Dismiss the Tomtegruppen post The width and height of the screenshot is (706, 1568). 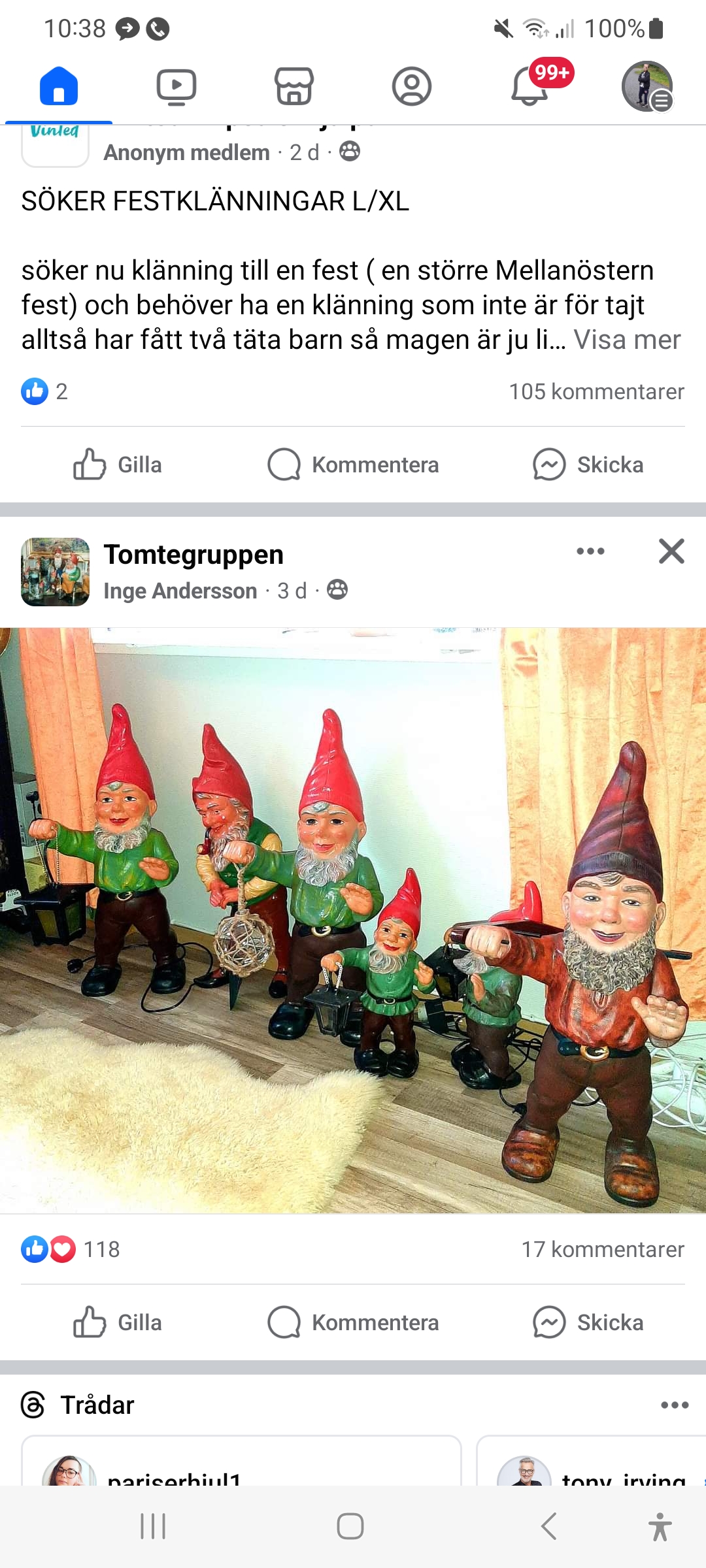click(671, 551)
